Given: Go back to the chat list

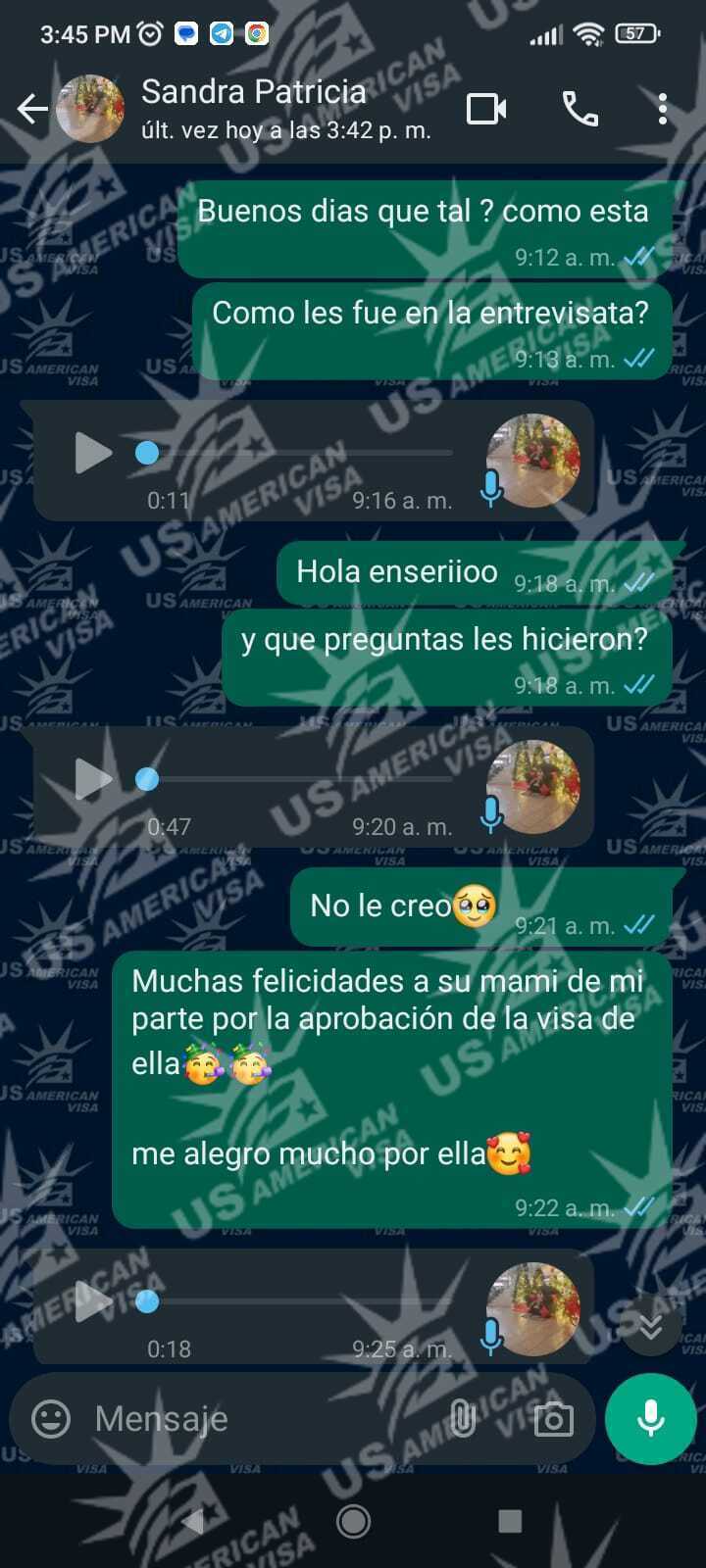Looking at the screenshot, I should (x=32, y=109).
